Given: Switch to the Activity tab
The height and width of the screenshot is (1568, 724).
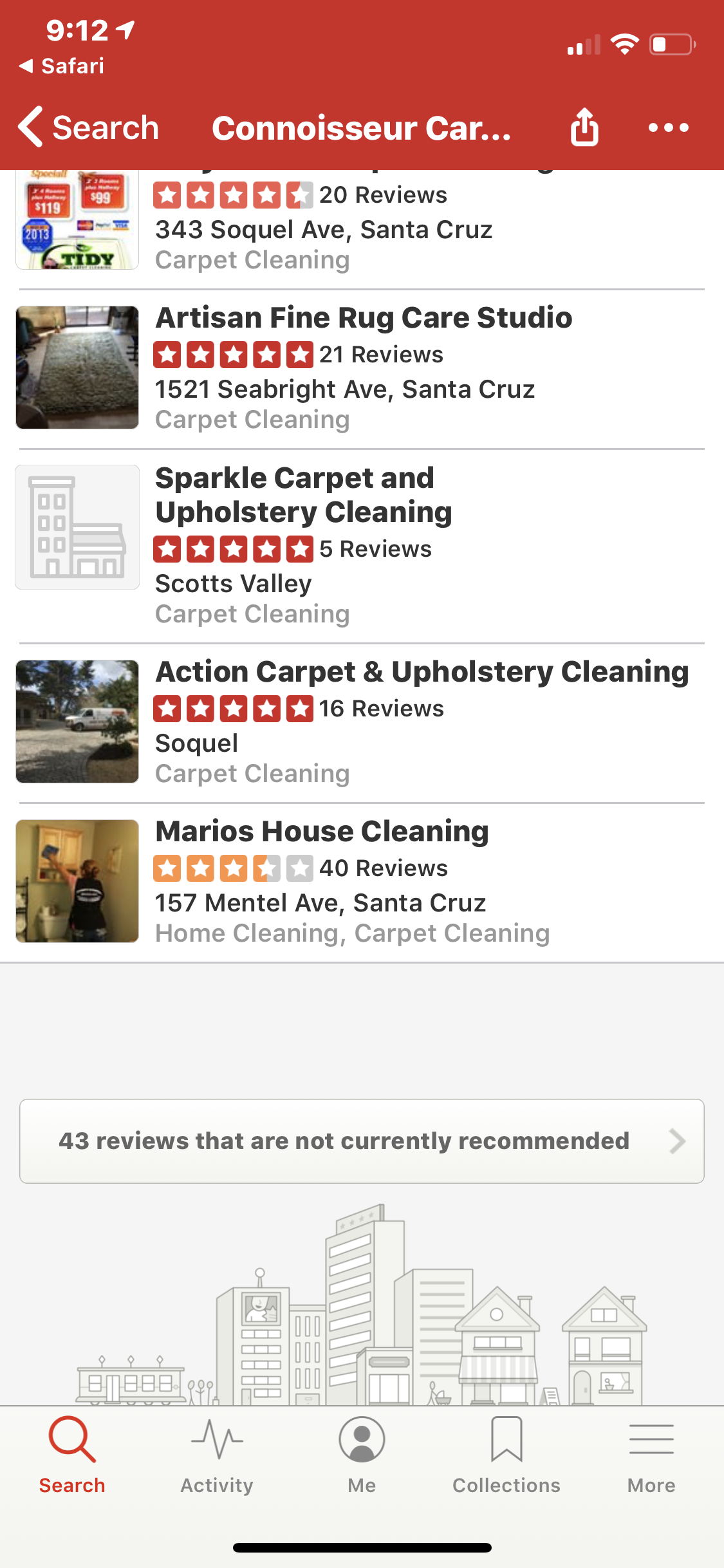Looking at the screenshot, I should (x=217, y=1455).
